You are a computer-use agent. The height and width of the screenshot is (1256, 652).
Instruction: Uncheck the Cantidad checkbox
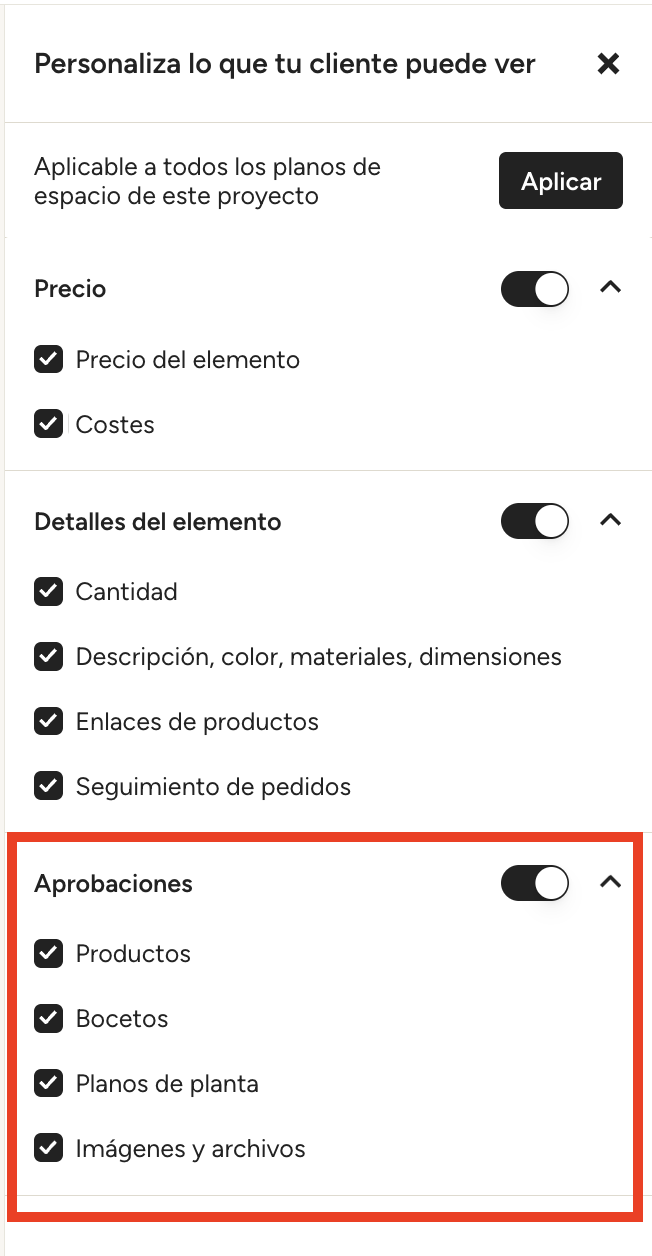pyautogui.click(x=49, y=592)
